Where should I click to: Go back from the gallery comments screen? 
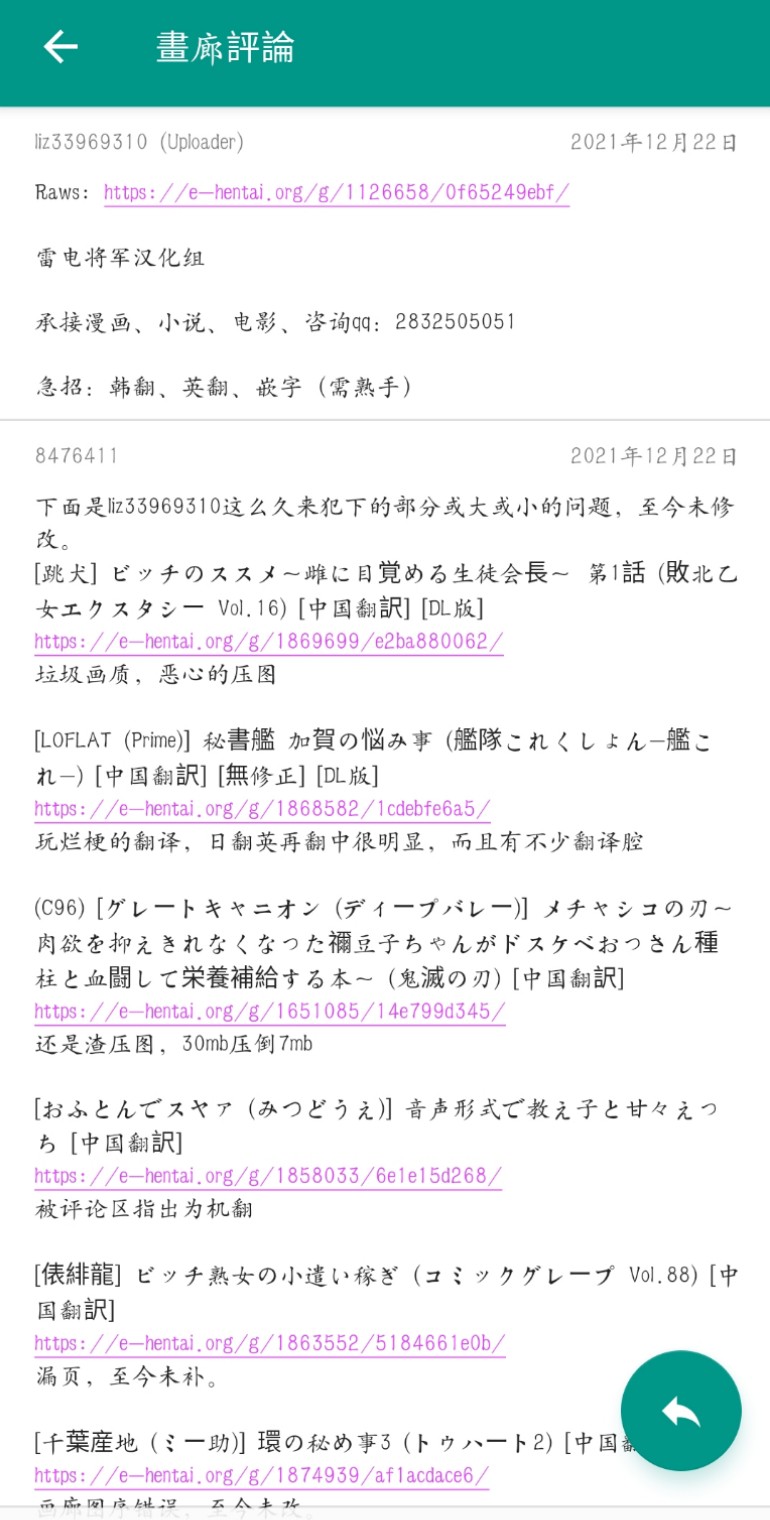click(61, 47)
